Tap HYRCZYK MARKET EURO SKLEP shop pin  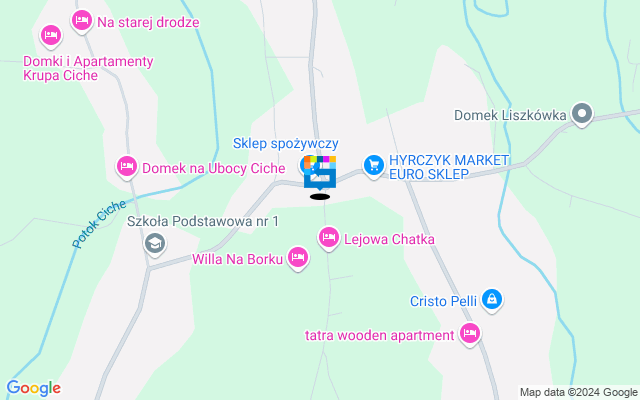point(373,163)
